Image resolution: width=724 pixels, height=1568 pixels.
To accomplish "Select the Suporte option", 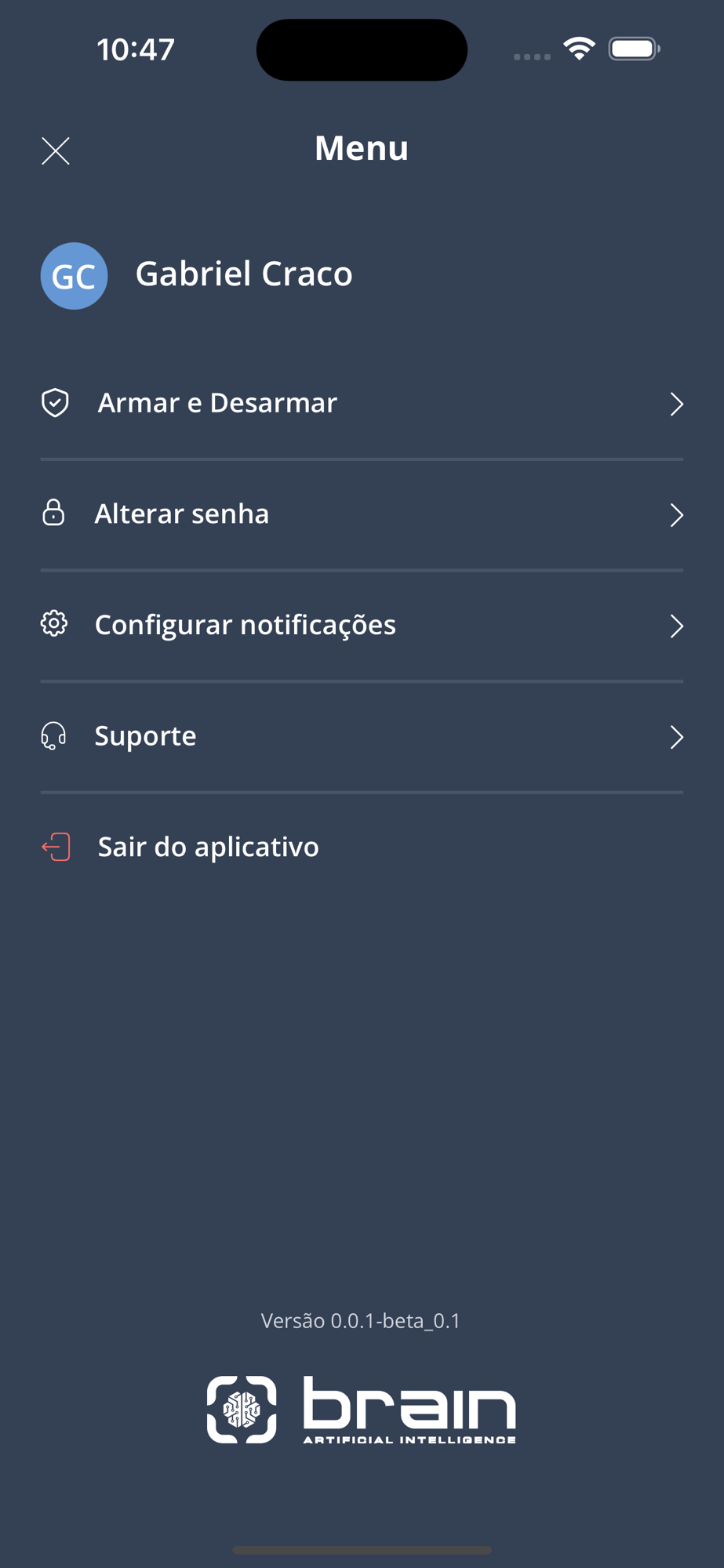I will click(145, 736).
